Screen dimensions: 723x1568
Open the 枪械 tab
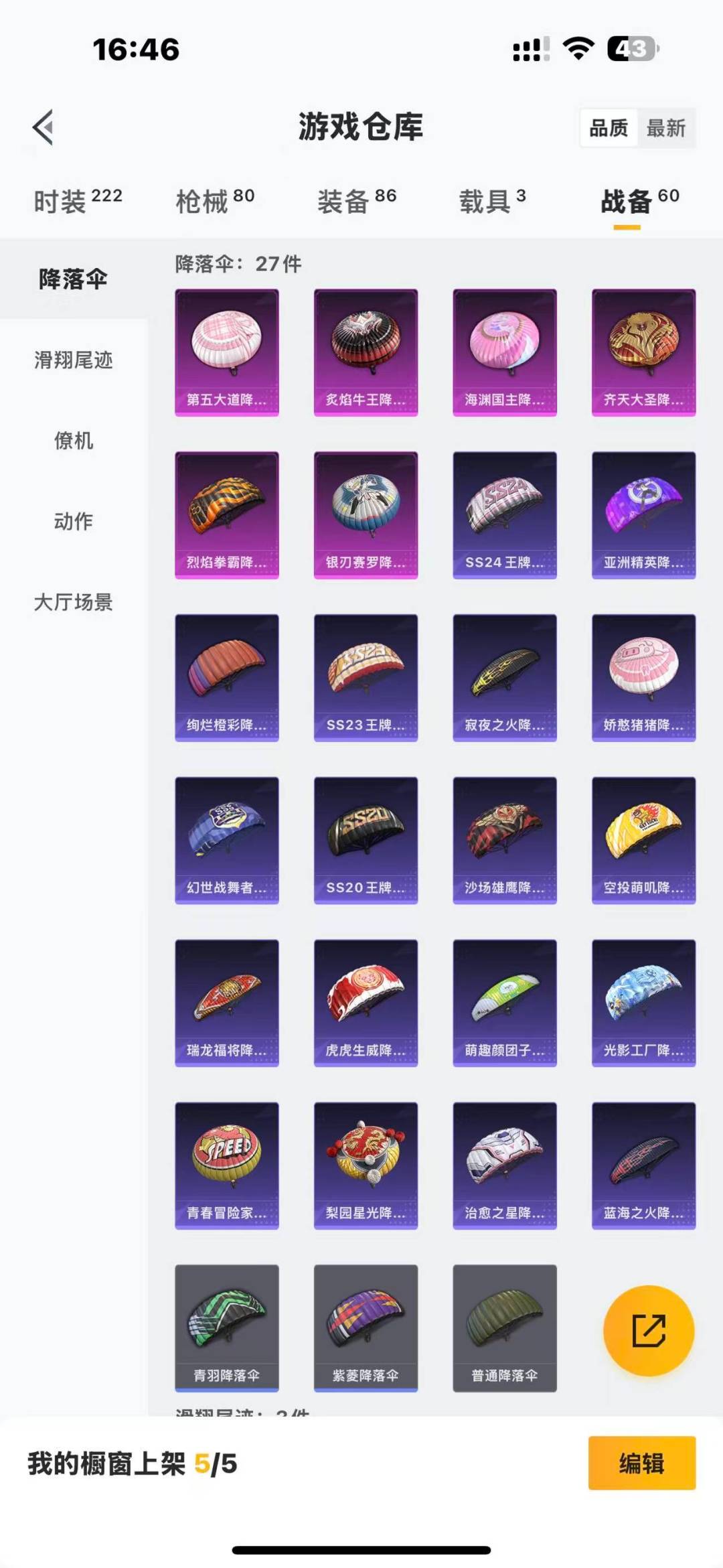pos(215,201)
